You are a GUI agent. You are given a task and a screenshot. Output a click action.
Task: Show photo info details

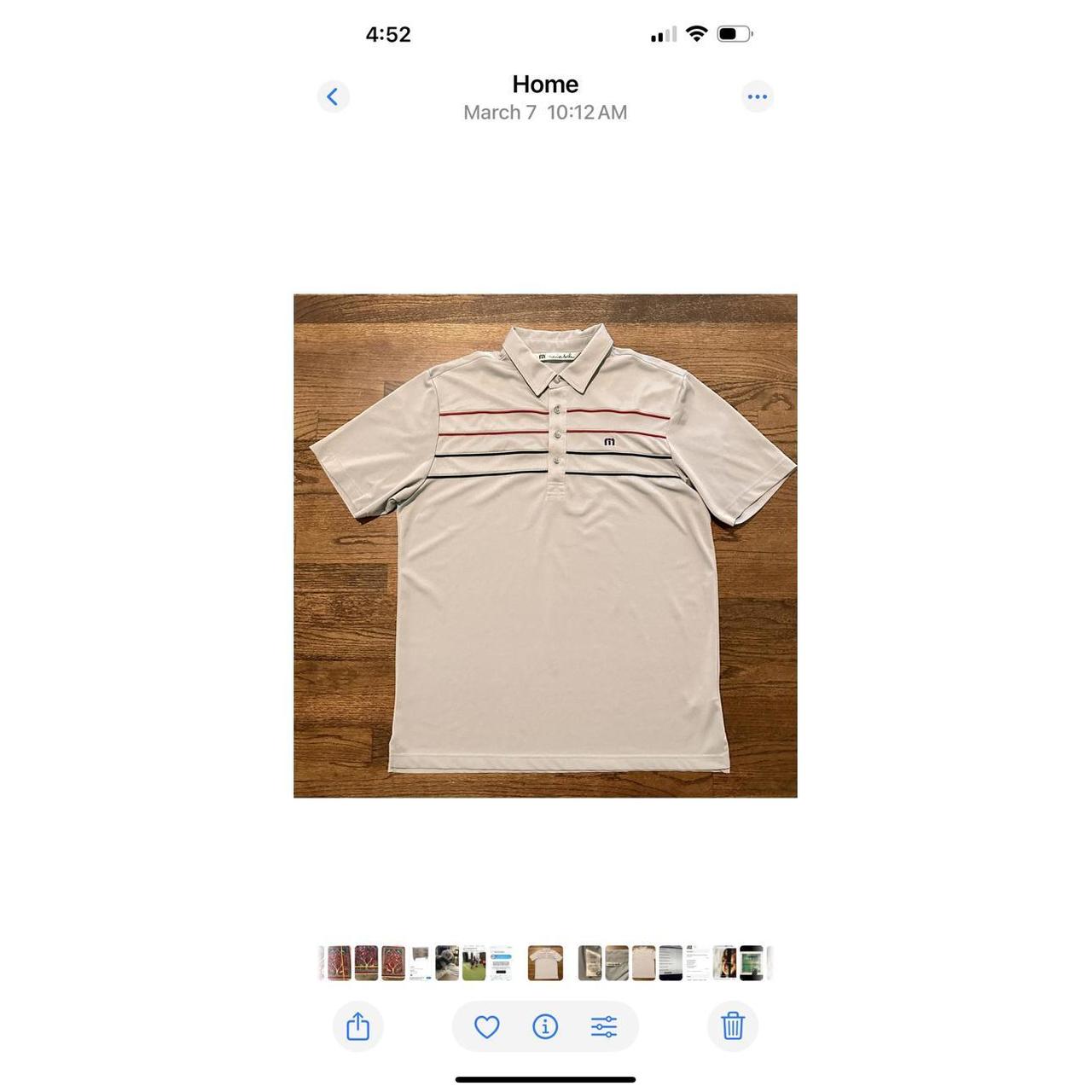tap(545, 1026)
